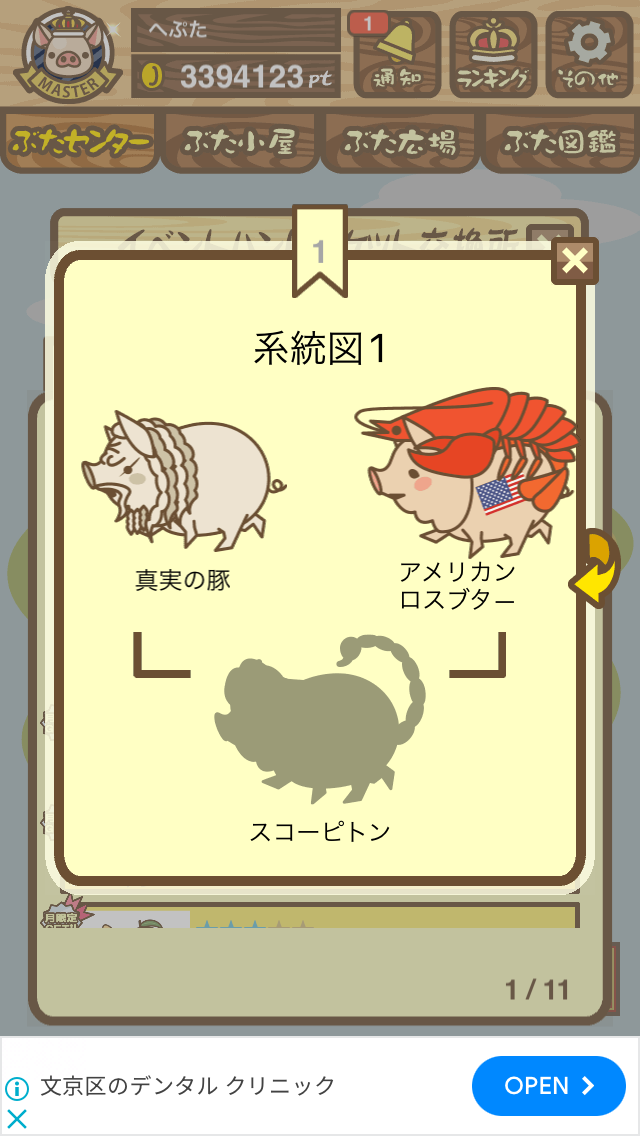Switch to the ぶた小屋 tab
This screenshot has width=640, height=1136.
coord(240,142)
